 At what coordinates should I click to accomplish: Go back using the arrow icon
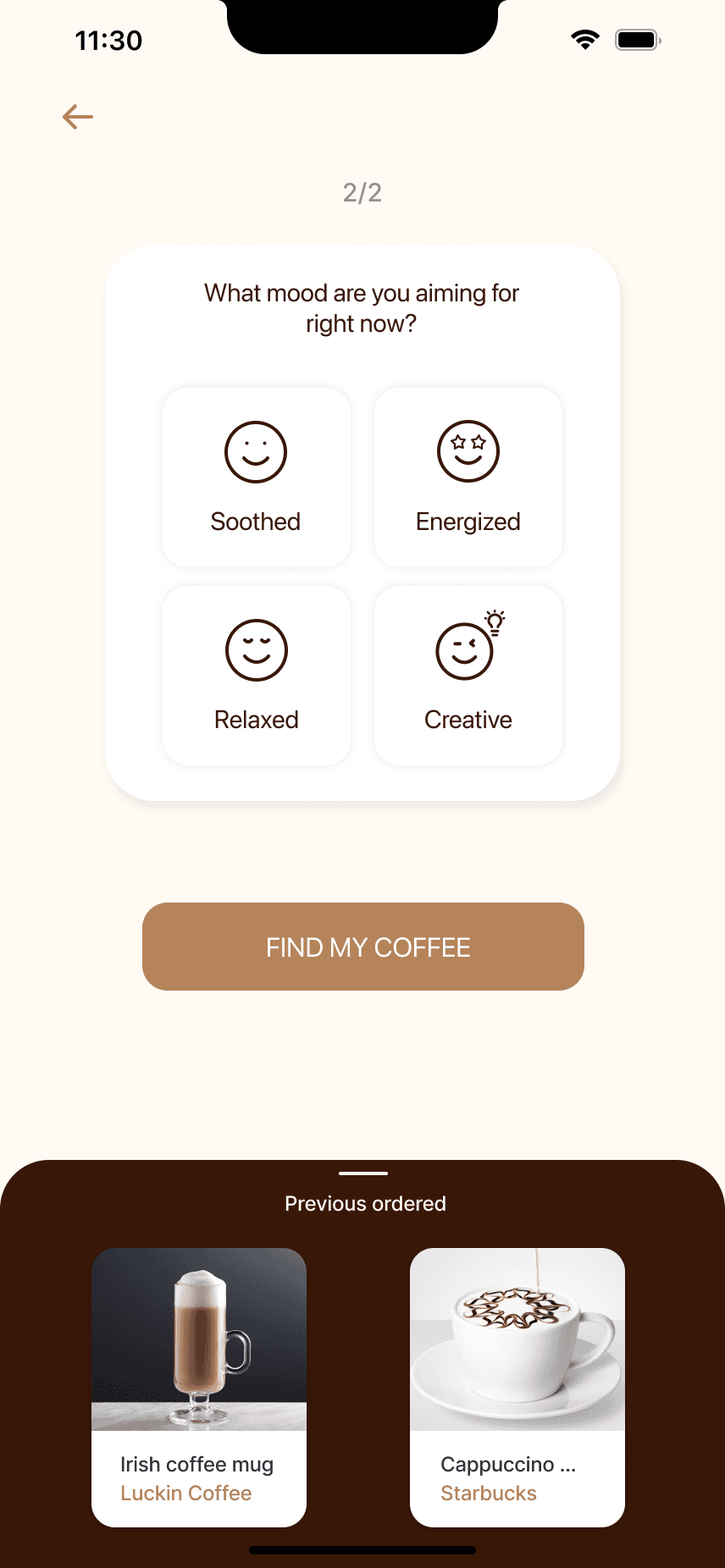(x=78, y=117)
